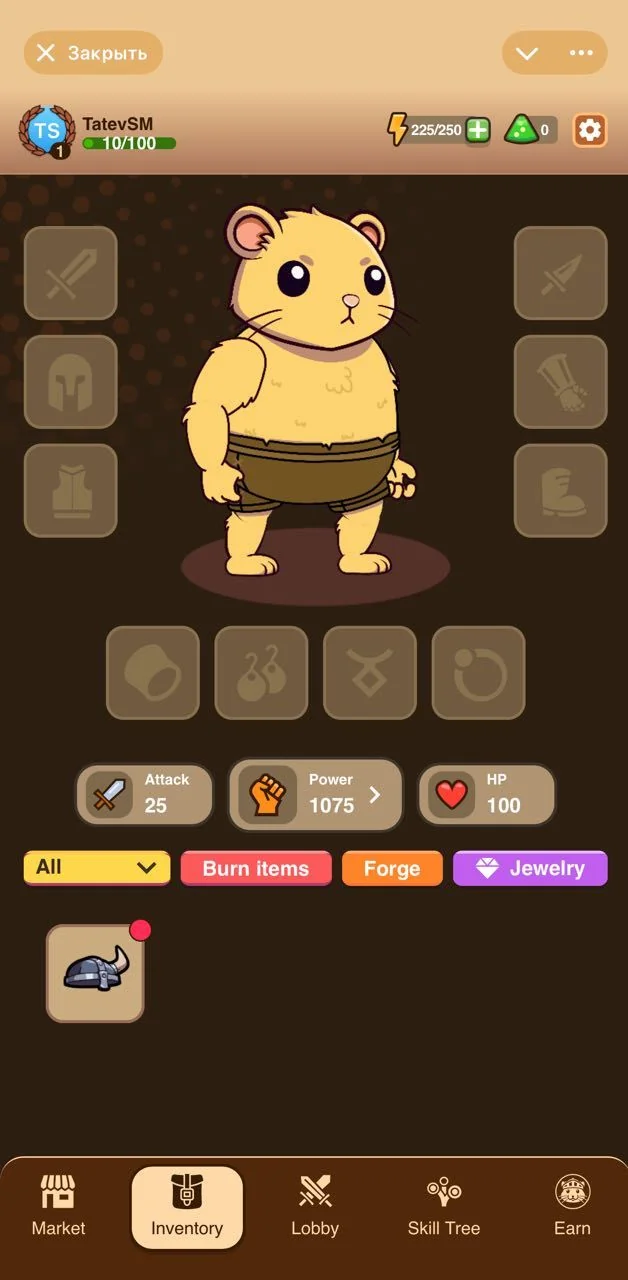Select the empty earrings jewelry slot
Viewport: 628px width, 1280px height.
261,673
